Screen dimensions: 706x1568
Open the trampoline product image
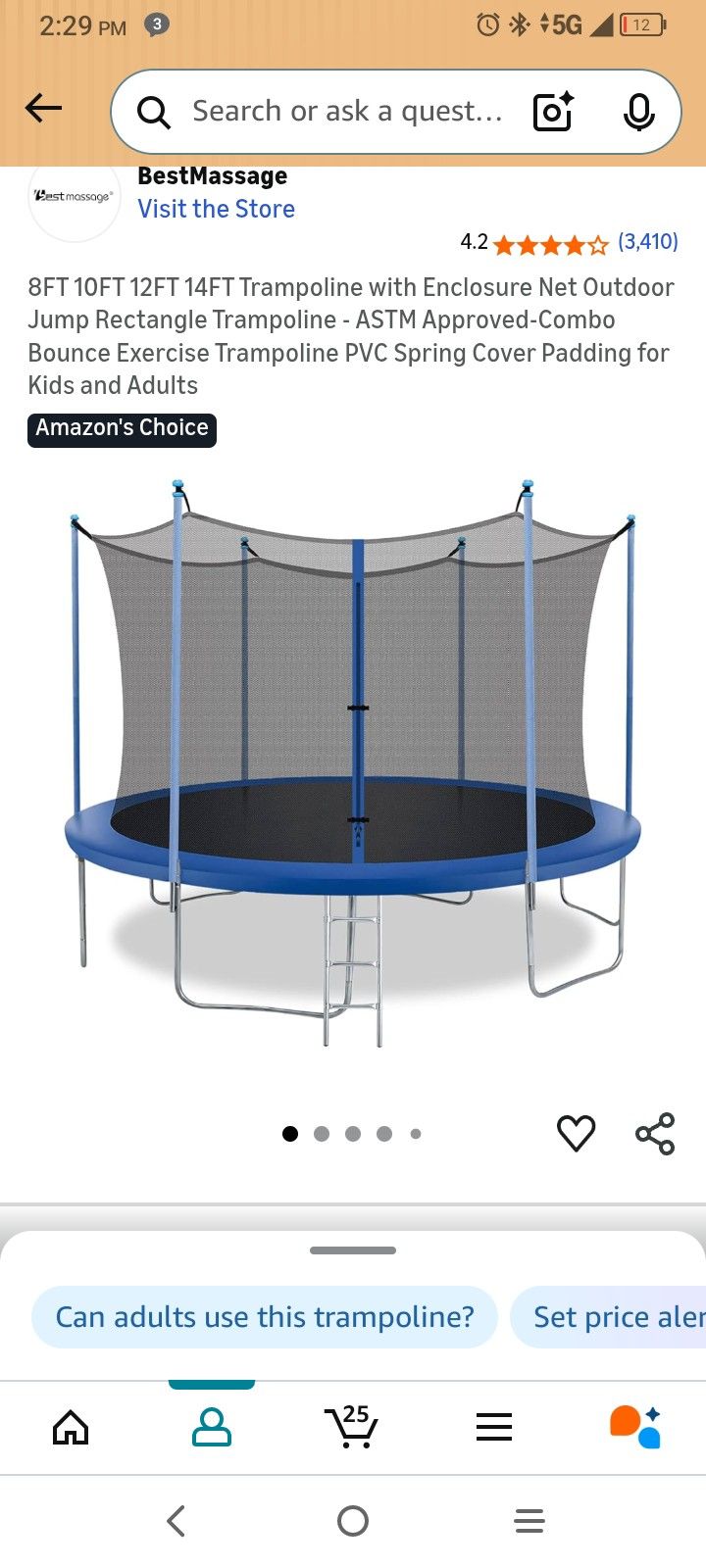tap(353, 764)
